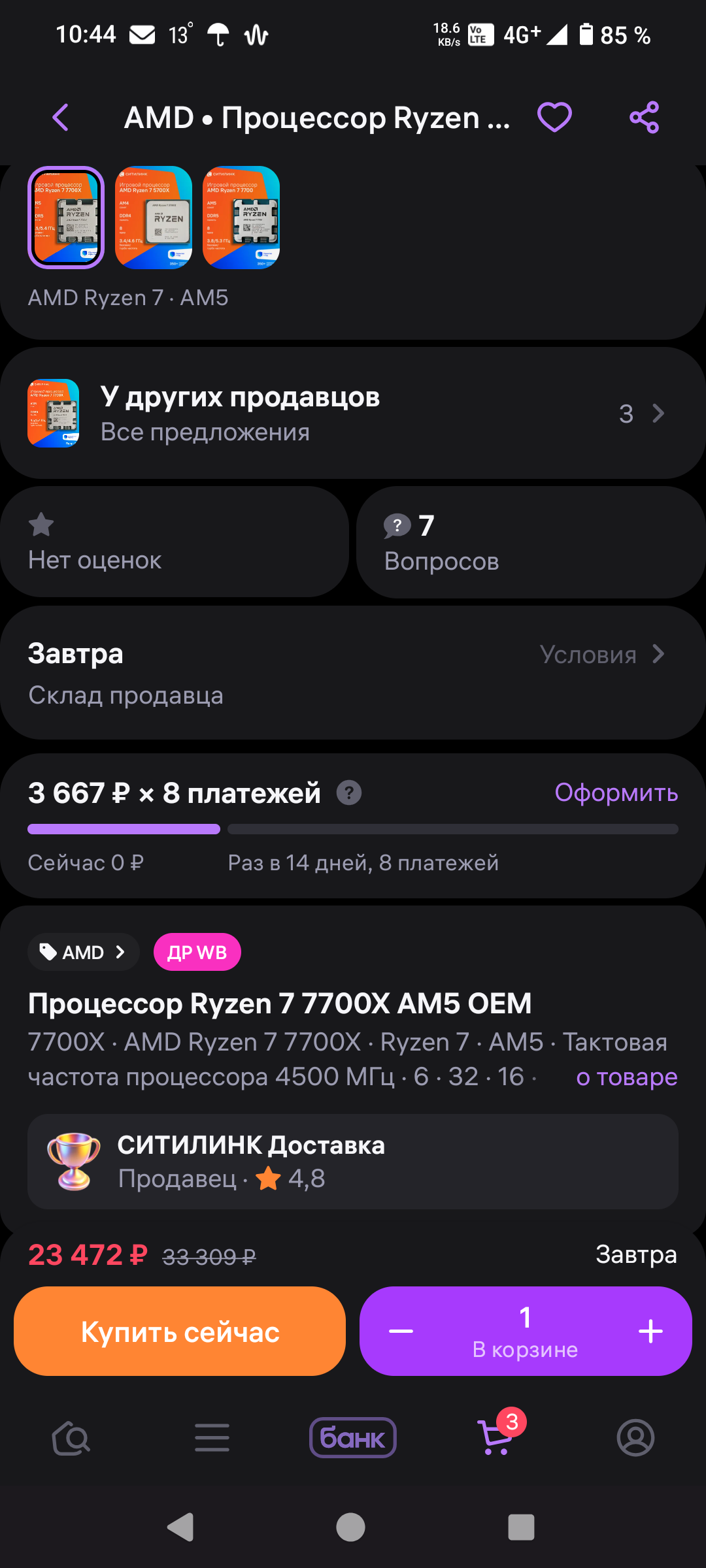Share this product listing
The image size is (706, 1568).
pyautogui.click(x=644, y=118)
